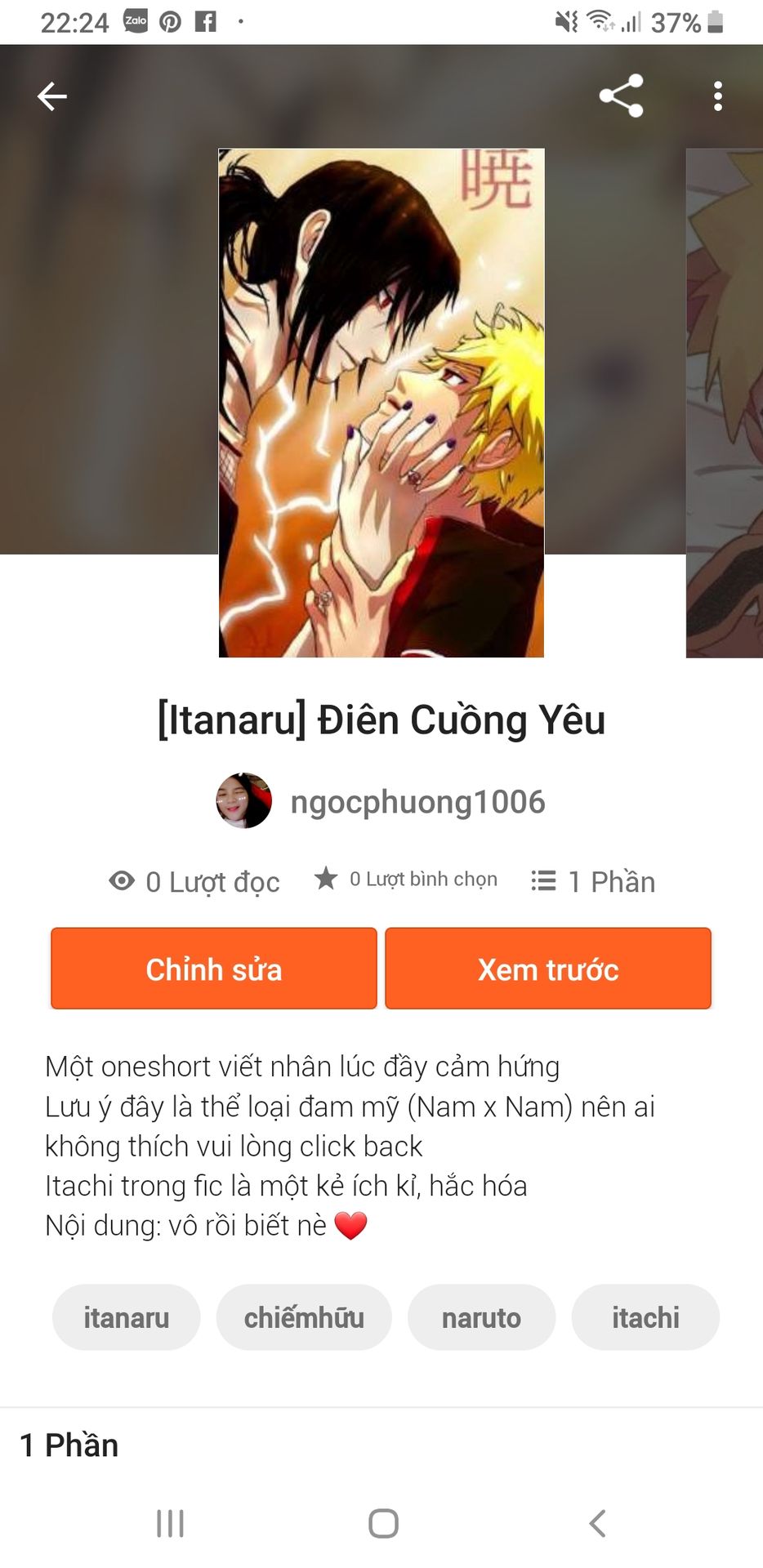Open the next story cover on the right
The image size is (763, 1568).
pyautogui.click(x=725, y=403)
